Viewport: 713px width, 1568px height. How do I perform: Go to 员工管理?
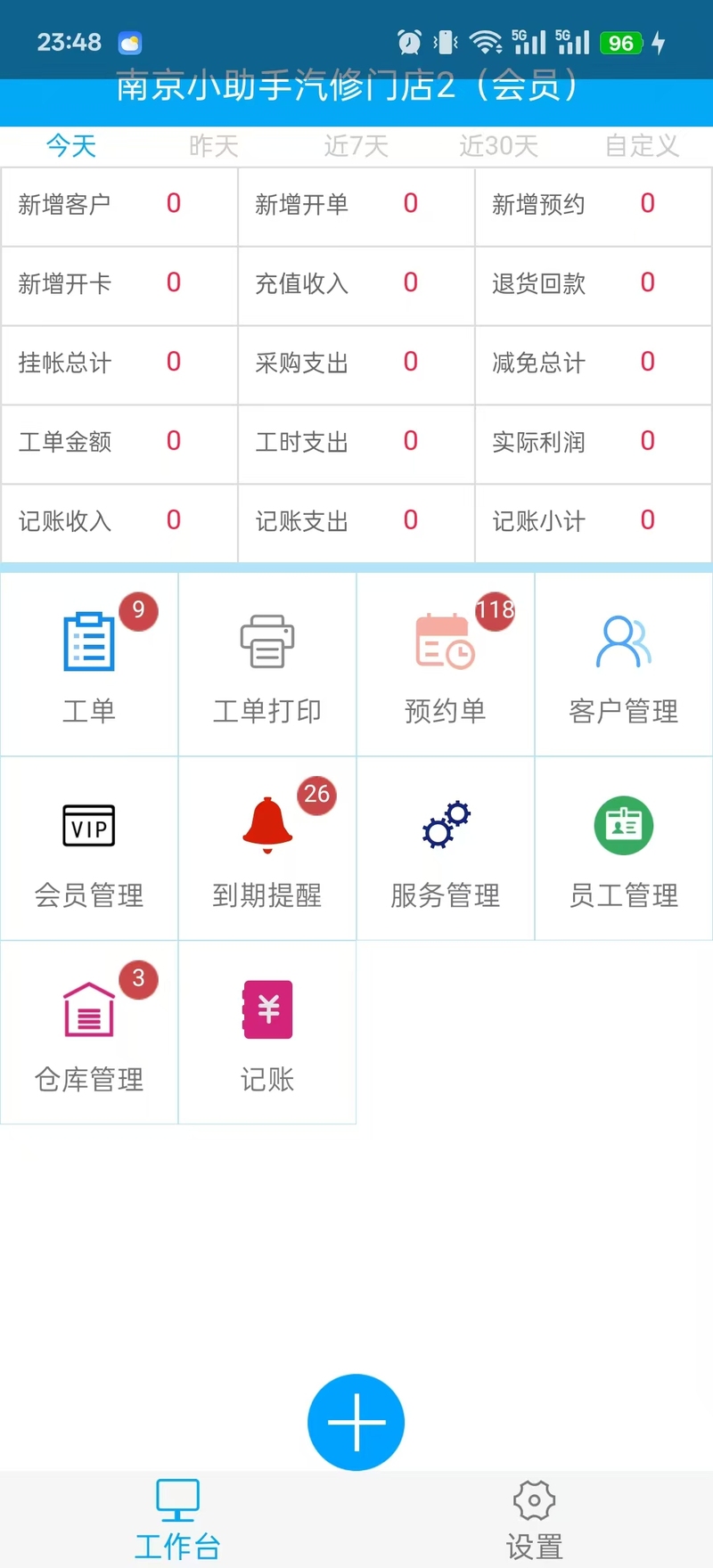click(x=624, y=849)
